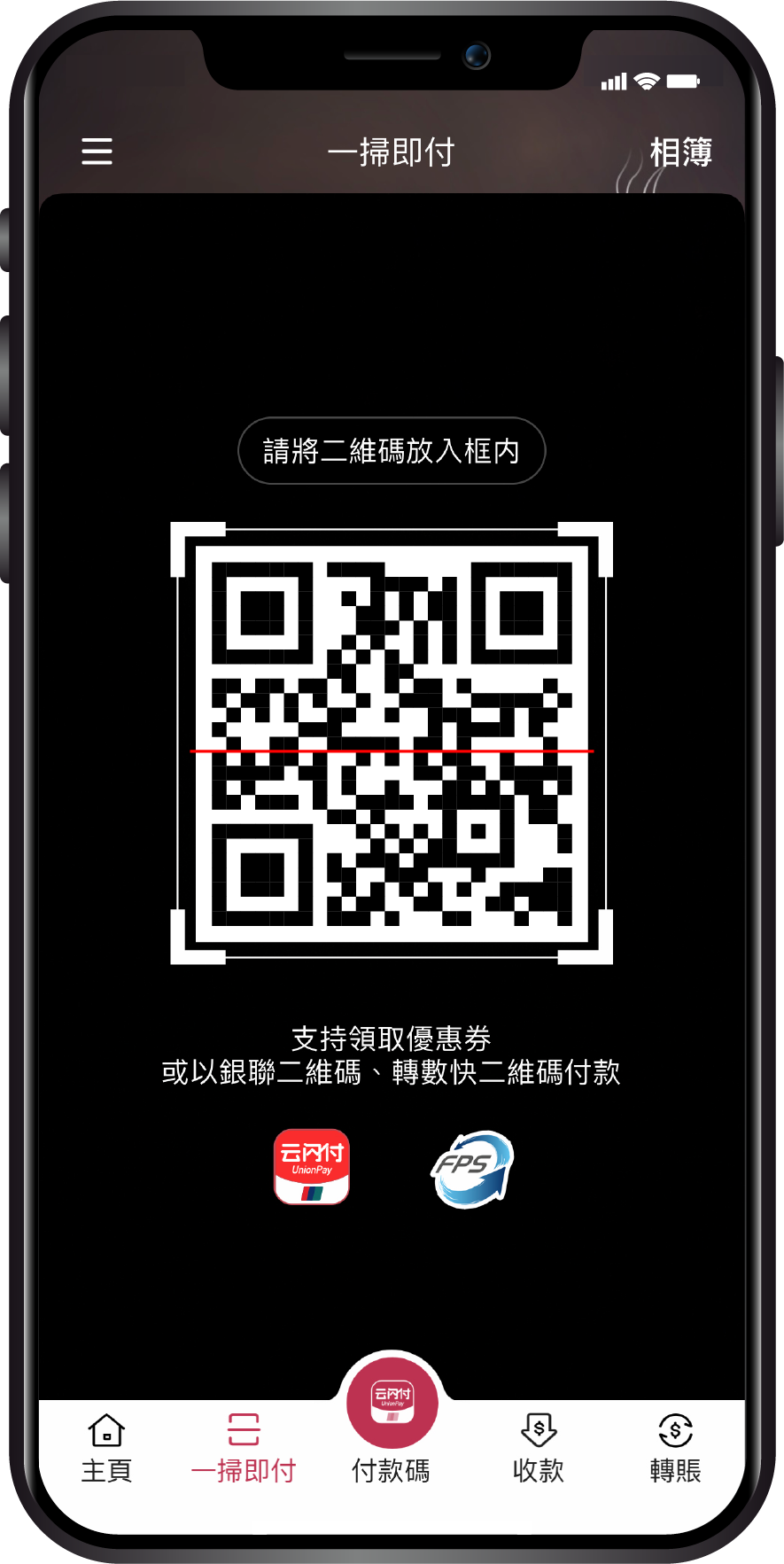Select the 一掃即付 scan tab
This screenshot has width=784, height=1564.
point(244,1448)
